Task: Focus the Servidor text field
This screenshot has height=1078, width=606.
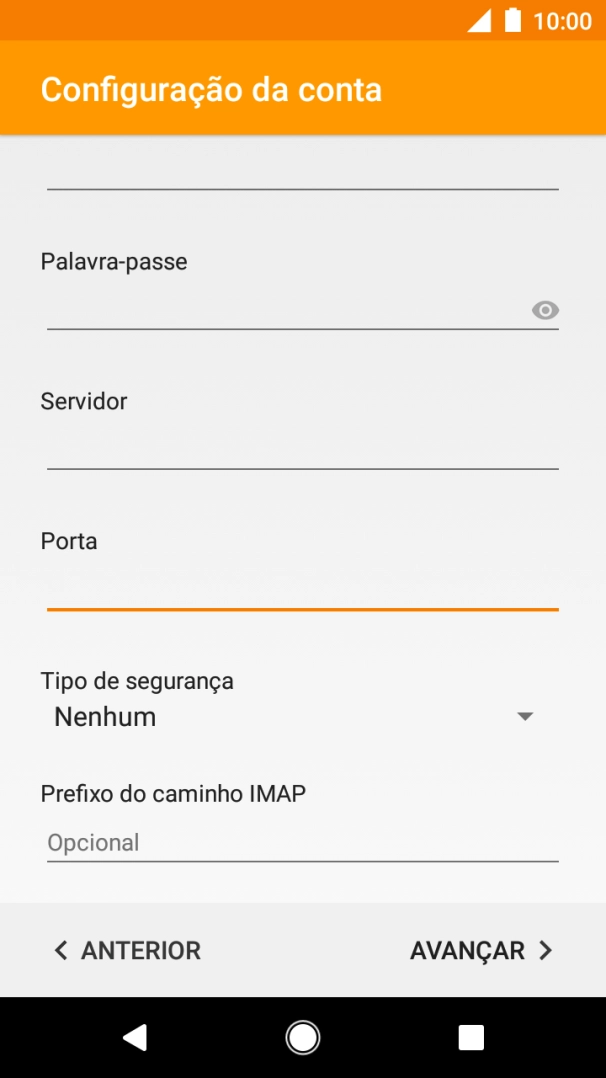Action: (302, 448)
